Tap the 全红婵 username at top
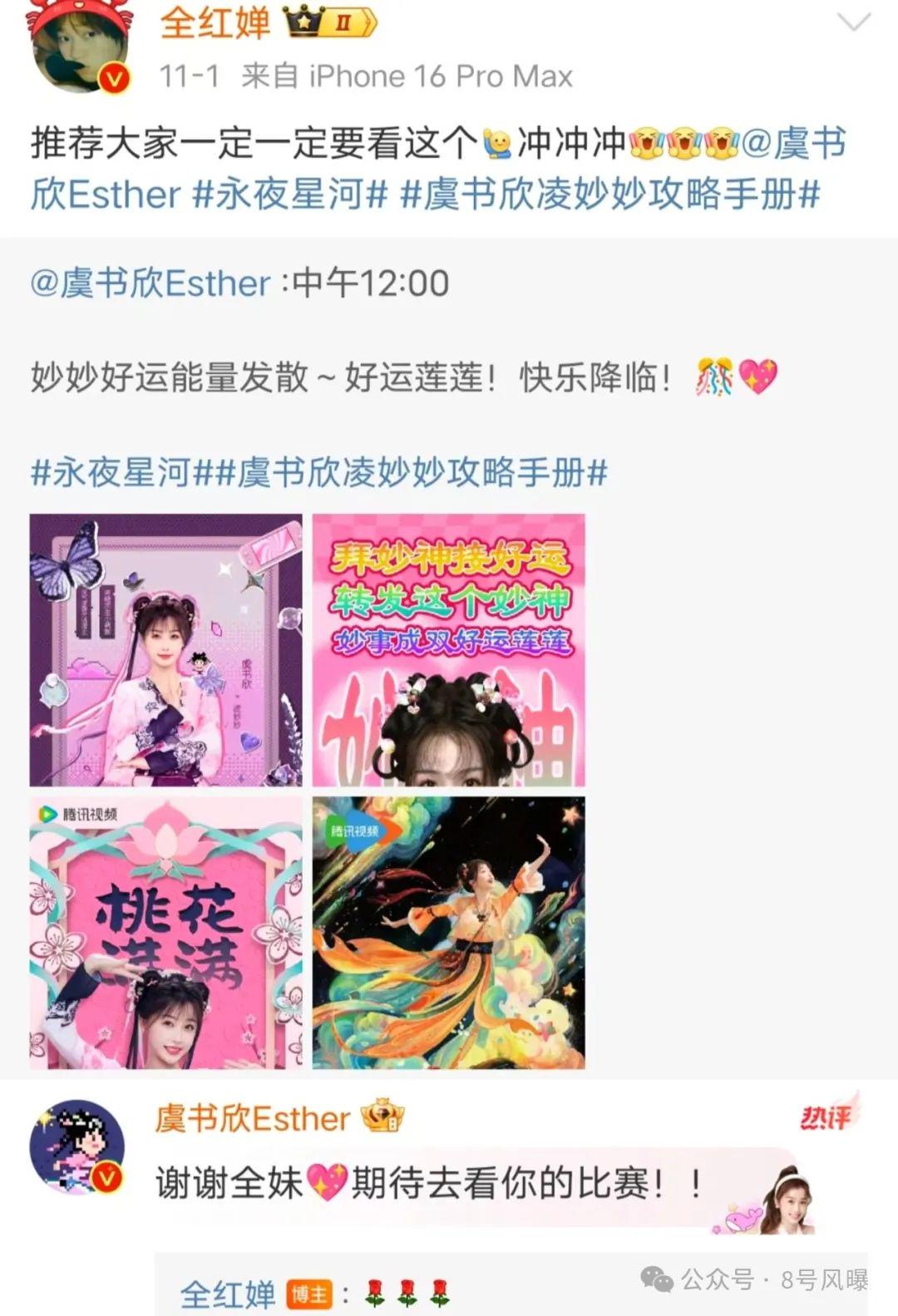This screenshot has width=898, height=1316. point(215,22)
